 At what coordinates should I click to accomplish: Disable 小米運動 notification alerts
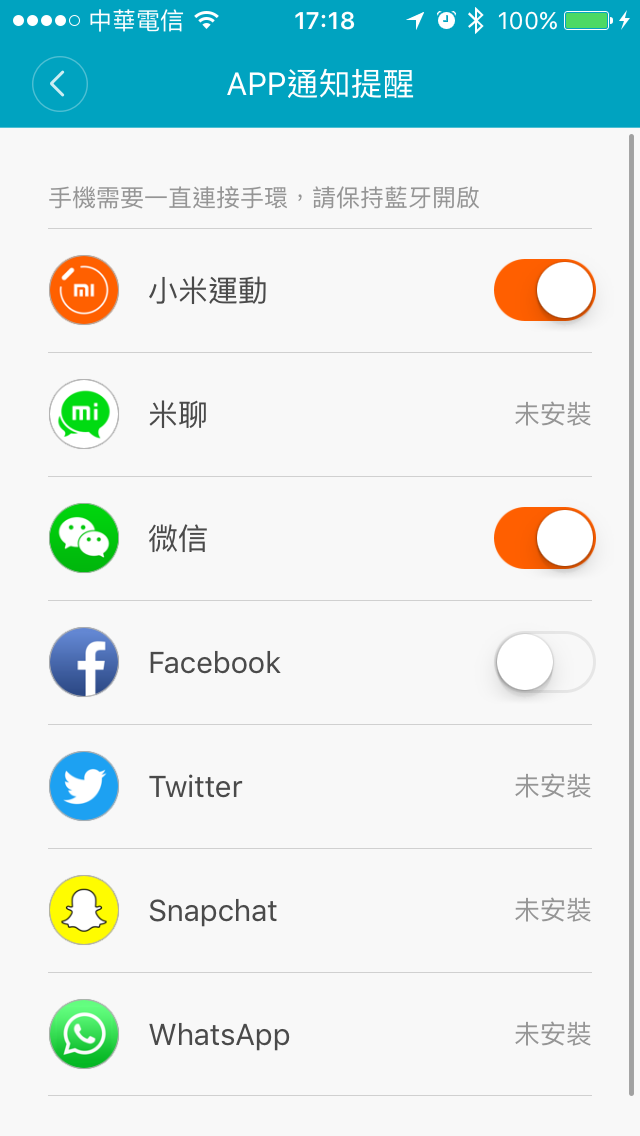[x=544, y=290]
